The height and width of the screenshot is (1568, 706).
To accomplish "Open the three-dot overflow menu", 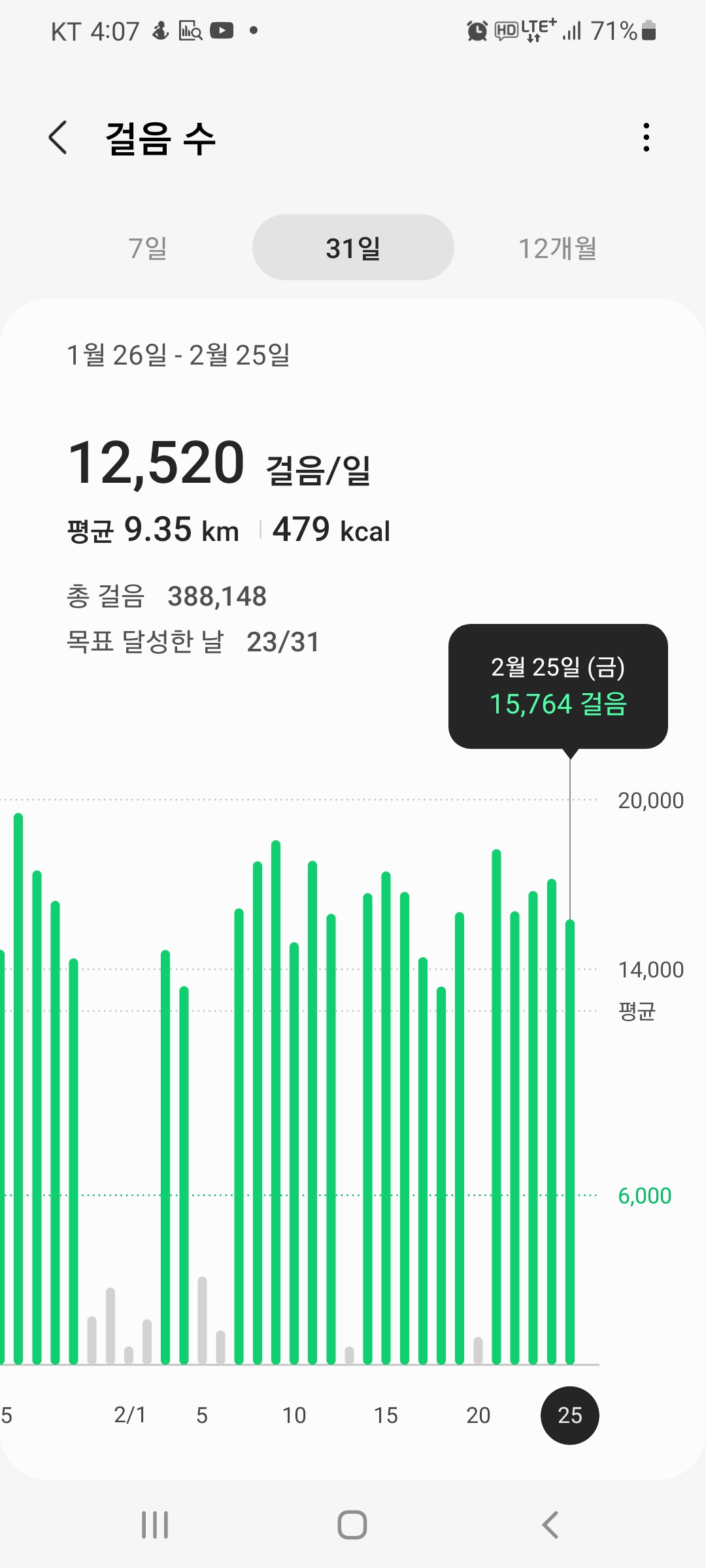I will click(x=646, y=138).
